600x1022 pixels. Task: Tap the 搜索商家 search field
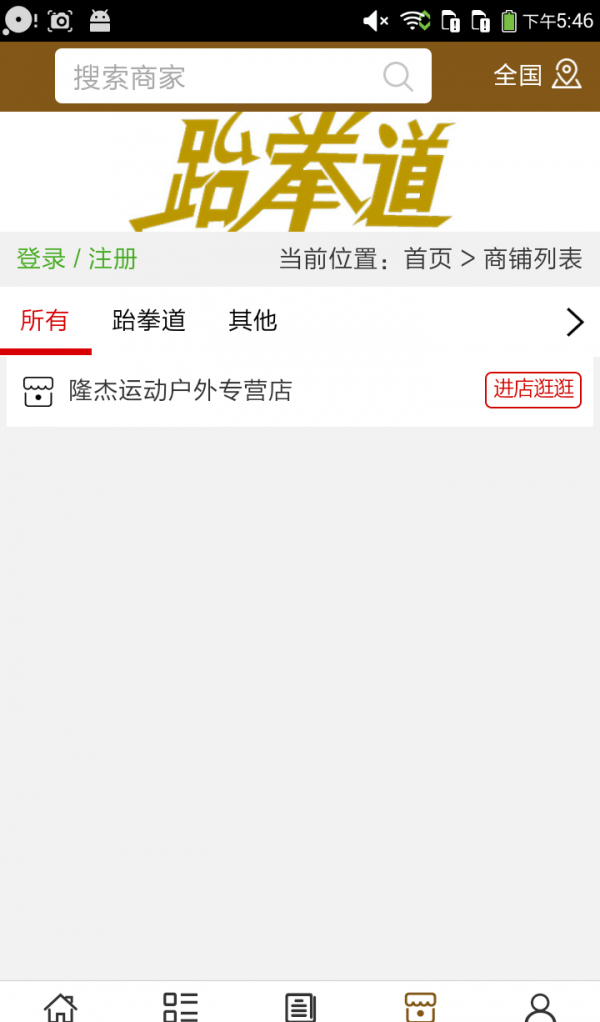tap(220, 77)
